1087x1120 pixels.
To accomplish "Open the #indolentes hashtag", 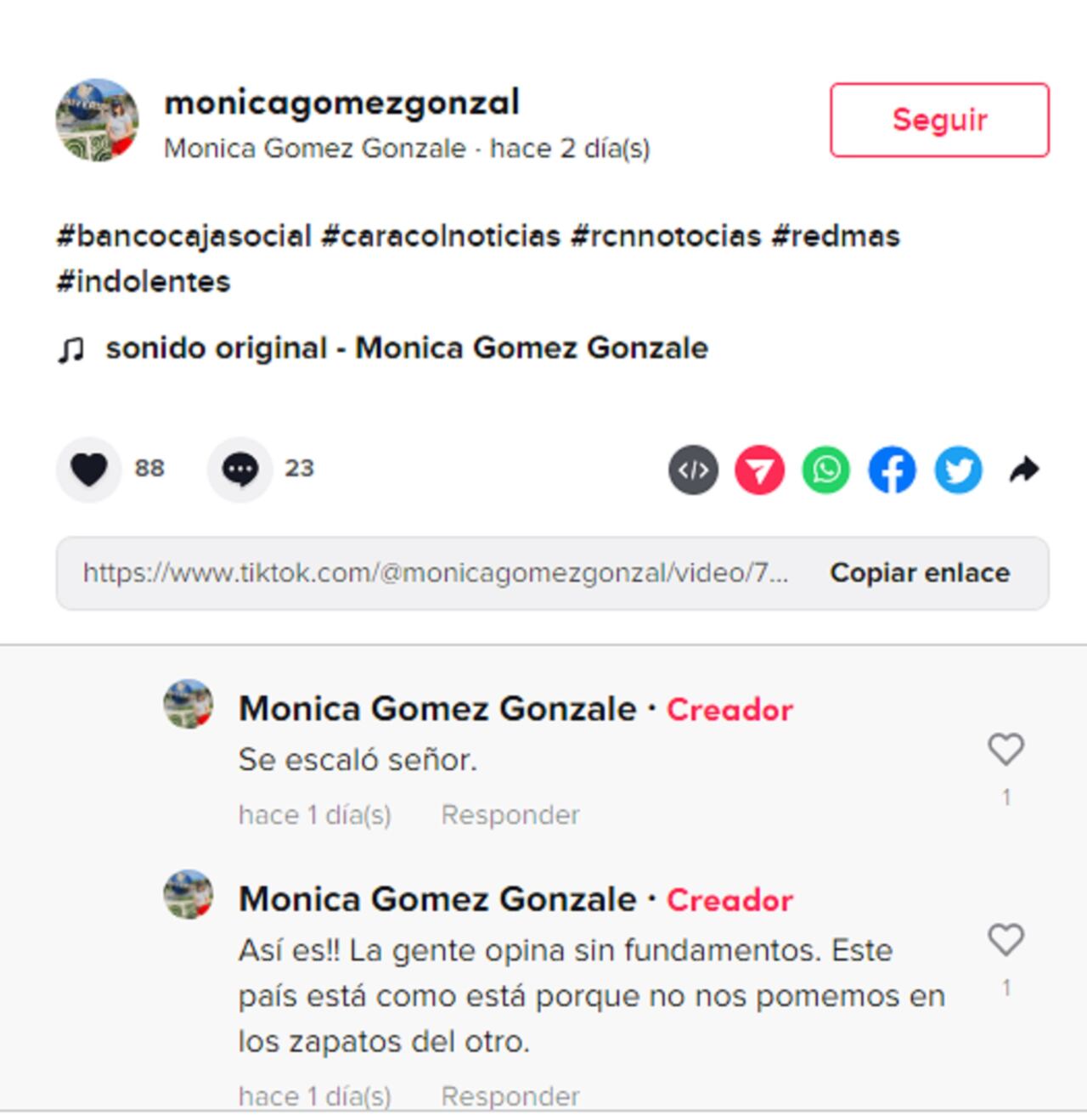I will pyautogui.click(x=144, y=282).
